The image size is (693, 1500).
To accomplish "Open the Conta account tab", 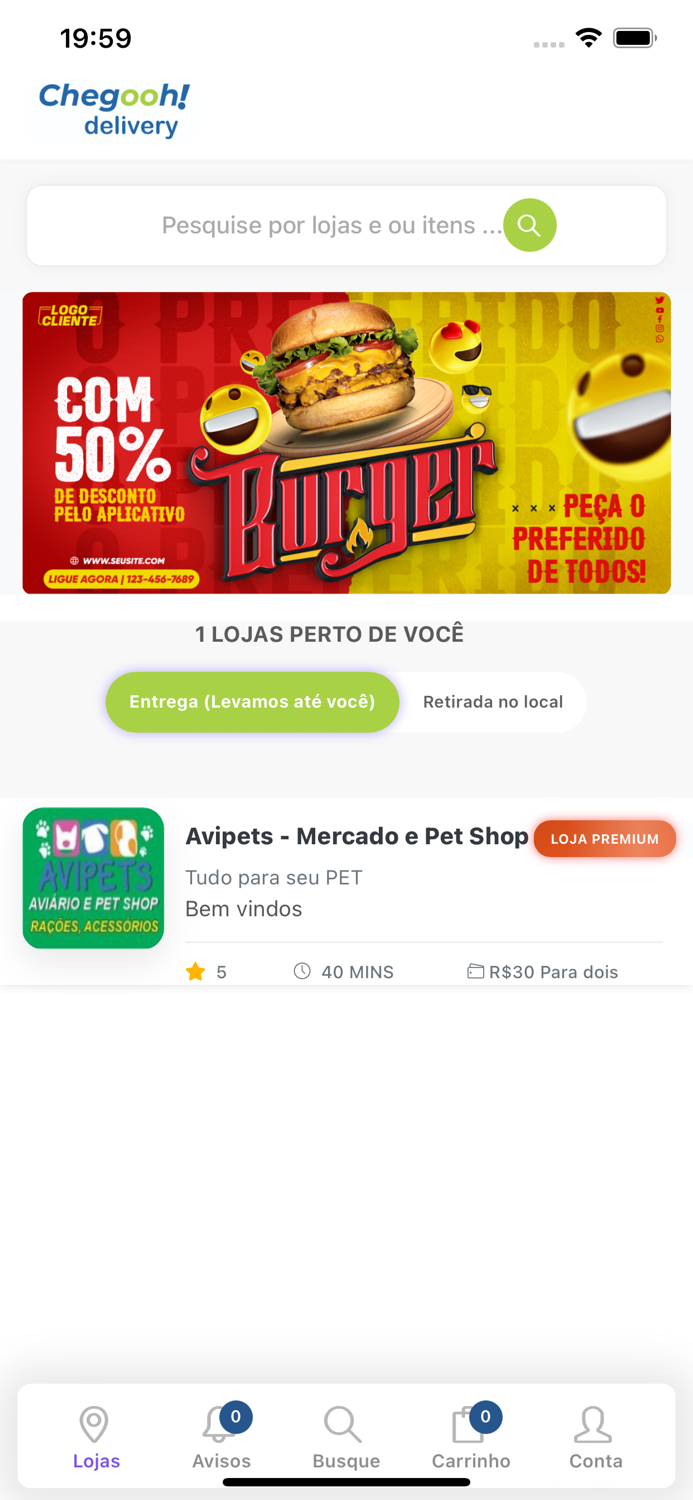I will pyautogui.click(x=595, y=1438).
